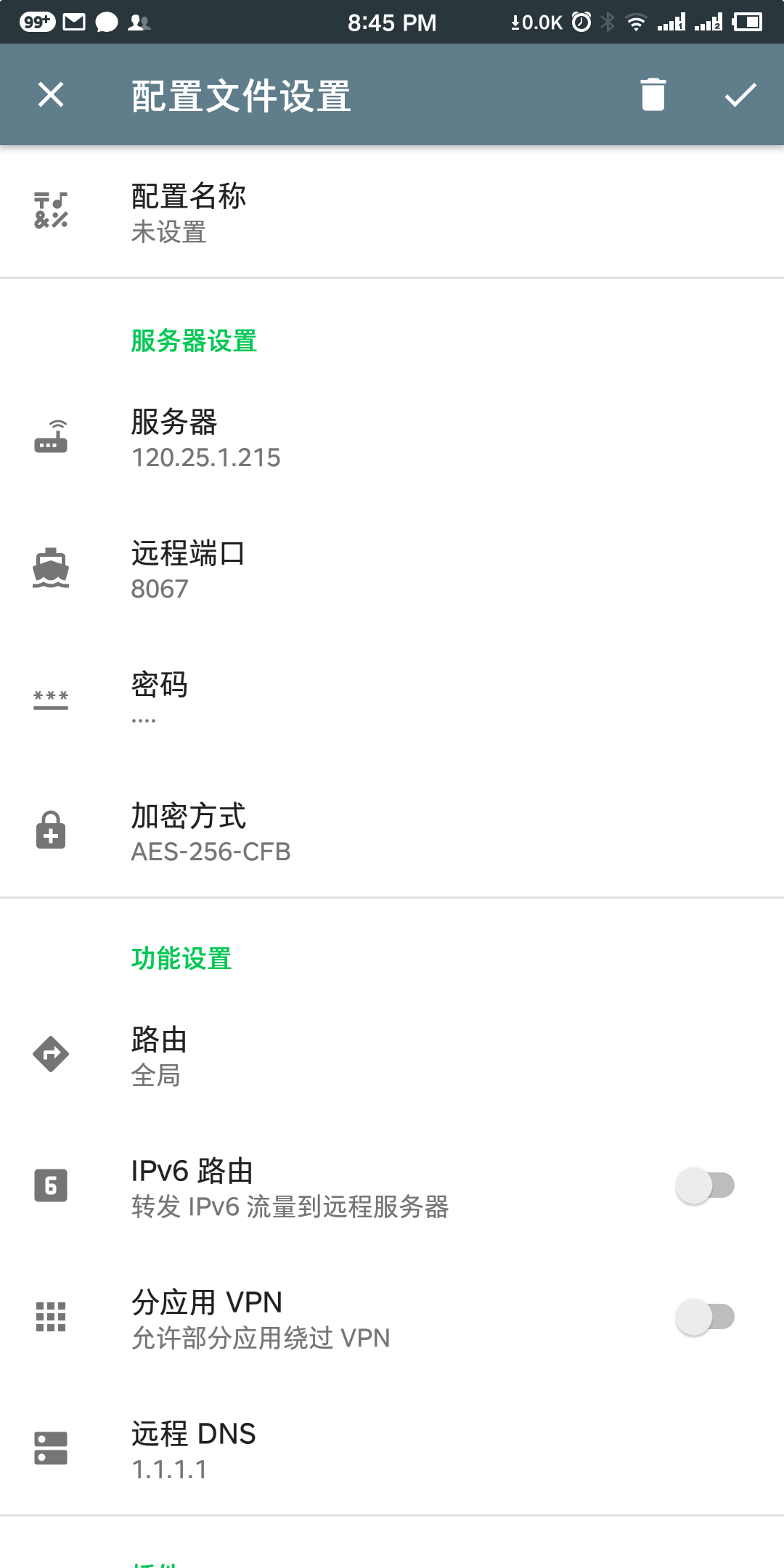The image size is (784, 1568).
Task: Confirm changes with the checkmark icon
Action: [740, 95]
